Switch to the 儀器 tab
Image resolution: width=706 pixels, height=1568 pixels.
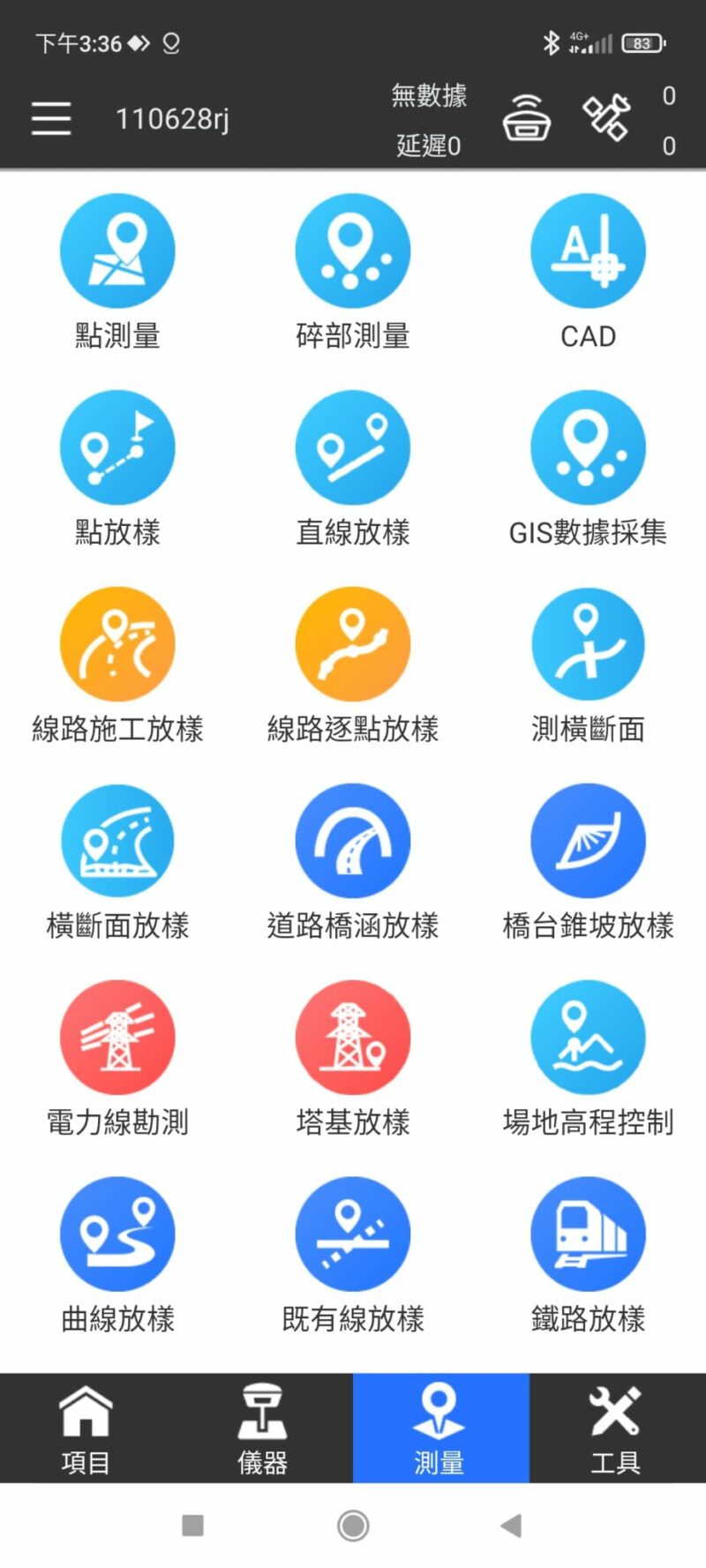[x=263, y=1429]
